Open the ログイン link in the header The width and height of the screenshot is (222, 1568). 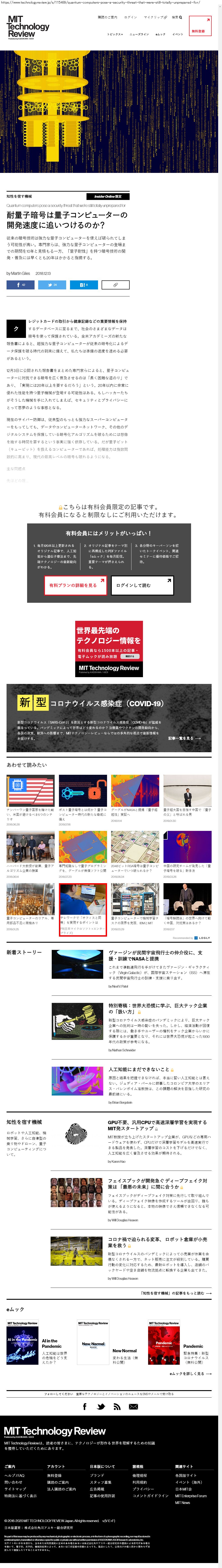[x=131, y=17]
